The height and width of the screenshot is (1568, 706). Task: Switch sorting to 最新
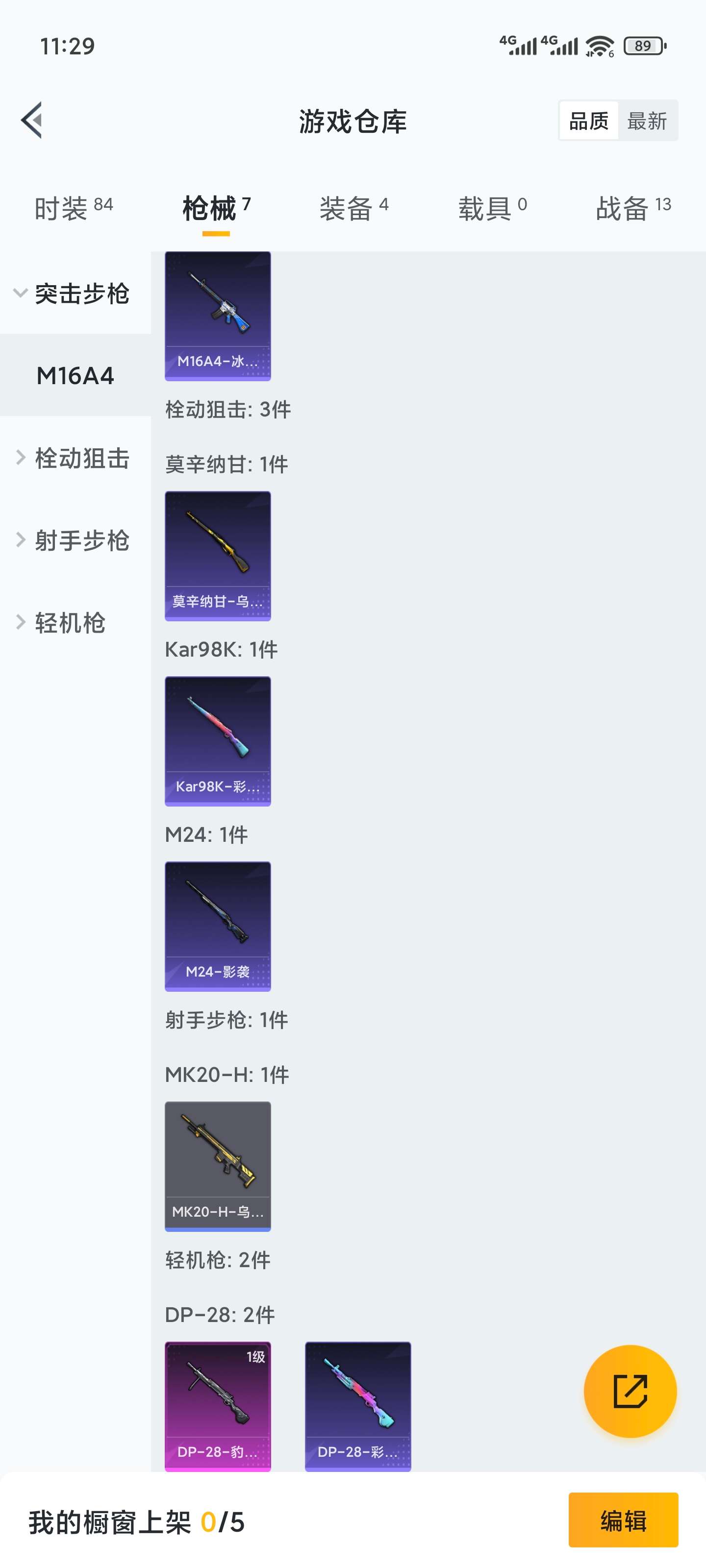point(649,120)
